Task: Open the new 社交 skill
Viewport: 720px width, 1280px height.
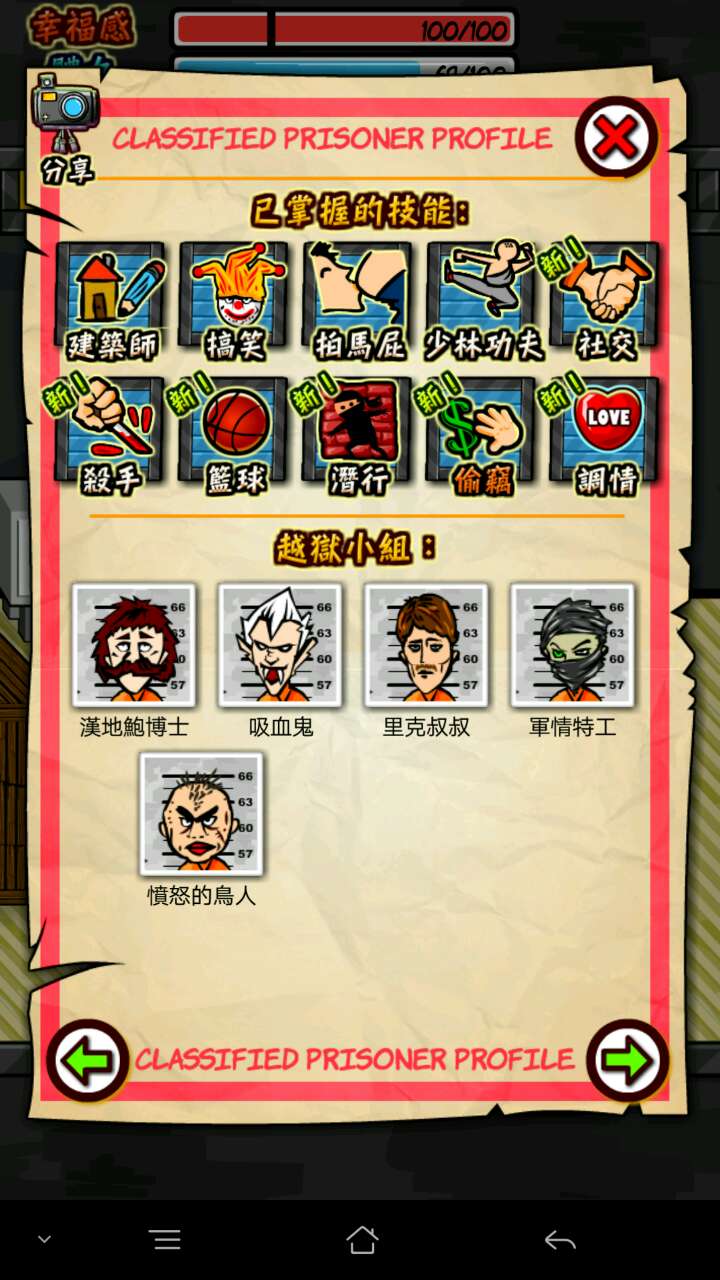Action: (605, 299)
